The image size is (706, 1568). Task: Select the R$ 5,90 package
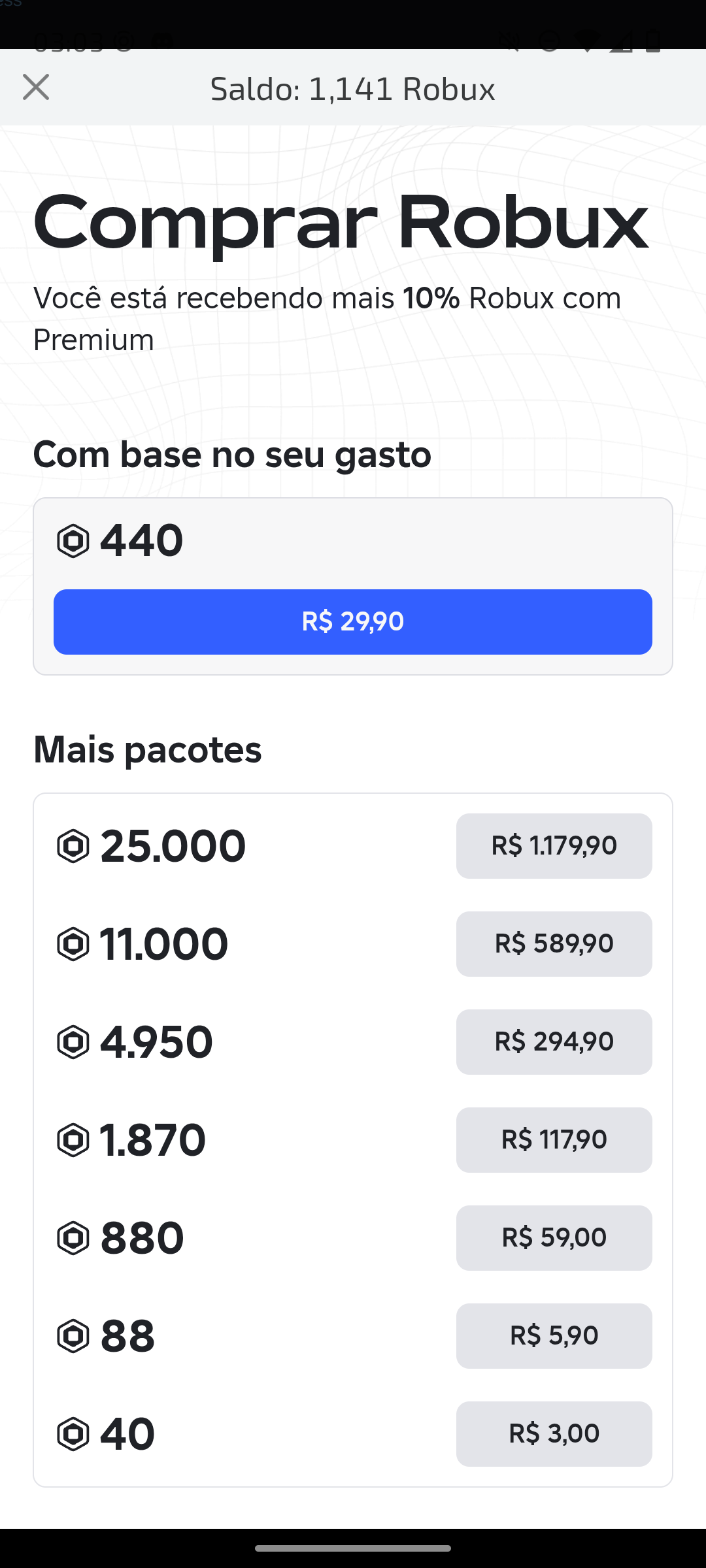[554, 1335]
